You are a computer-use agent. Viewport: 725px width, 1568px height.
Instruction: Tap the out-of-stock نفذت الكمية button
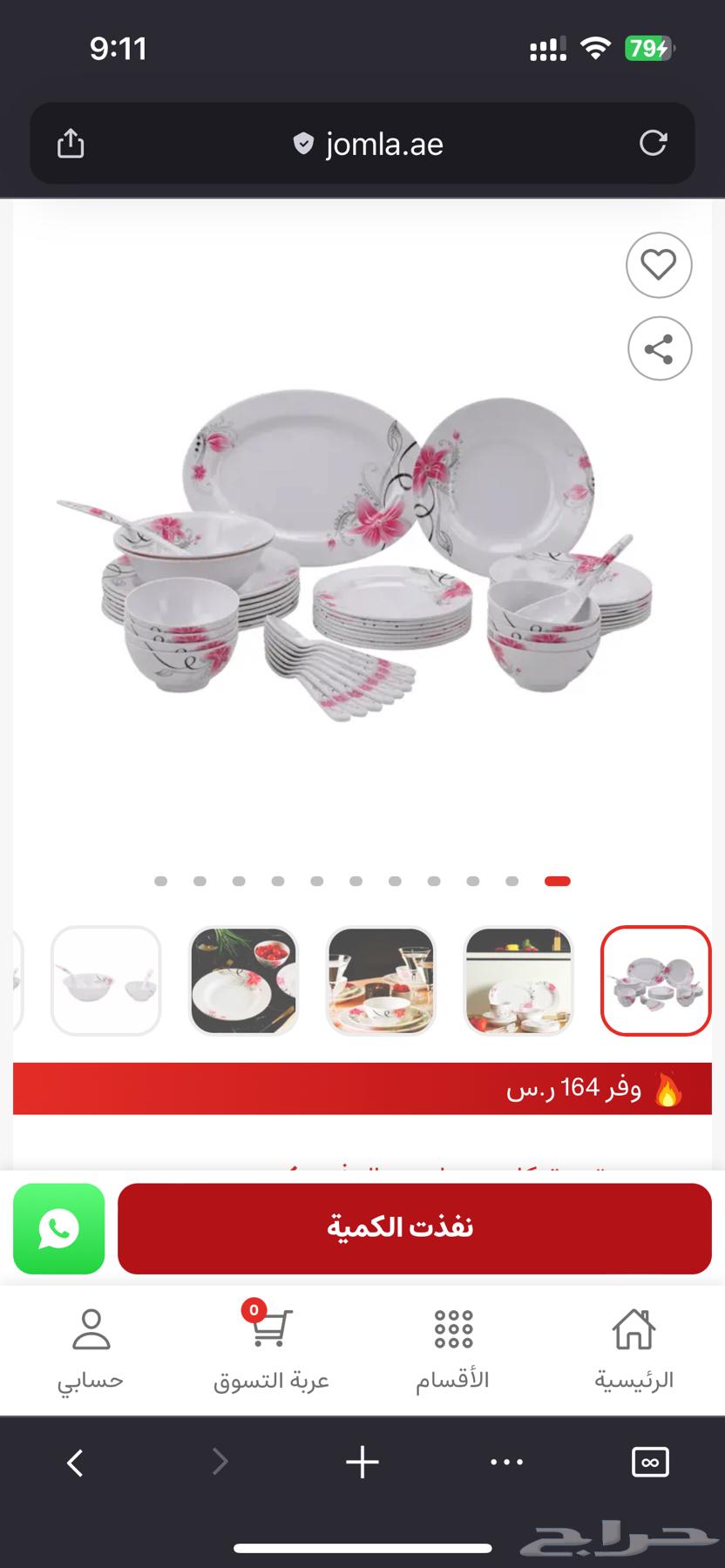(x=414, y=1228)
